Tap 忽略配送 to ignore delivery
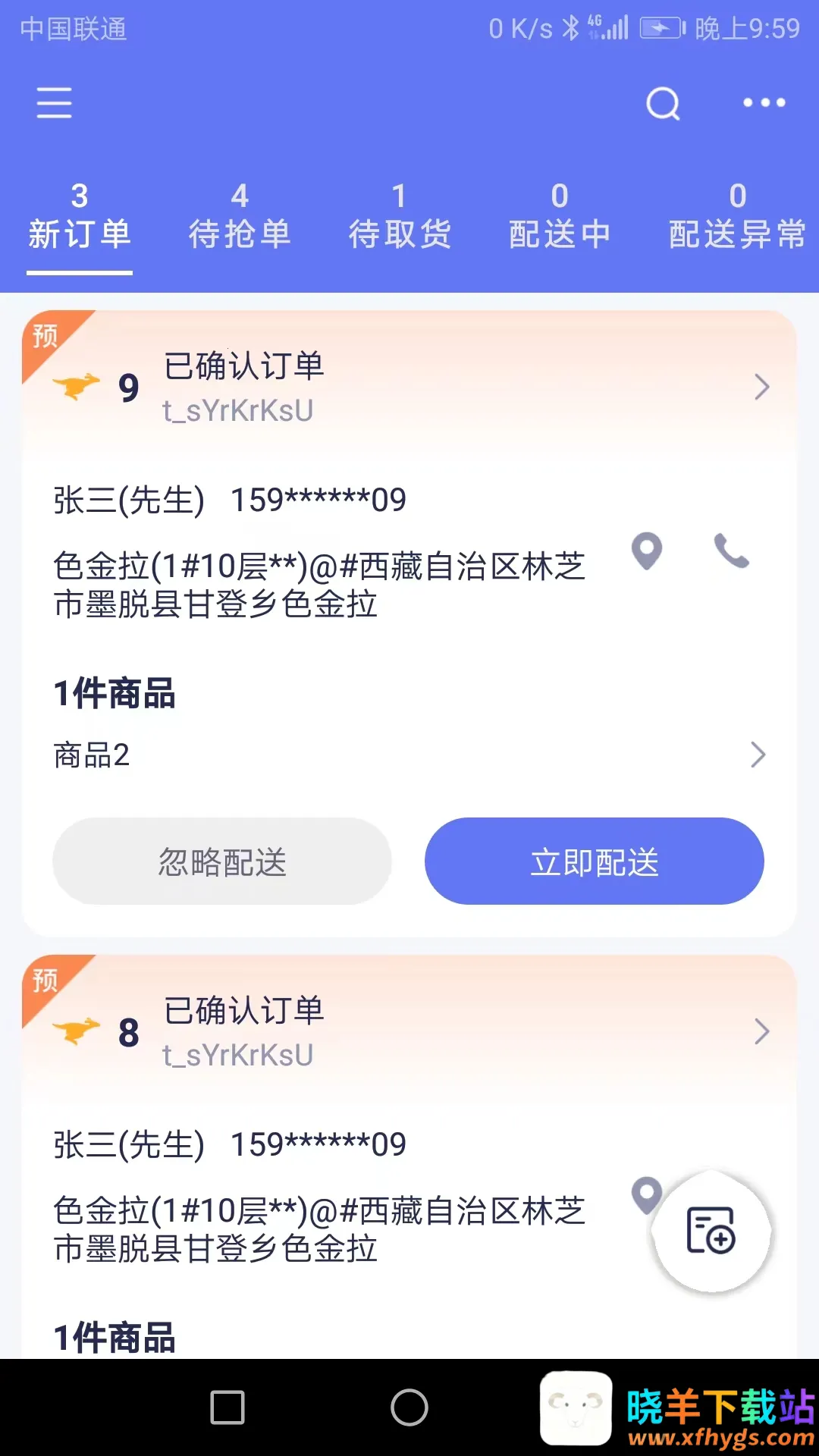This screenshot has width=819, height=1456. click(x=222, y=861)
